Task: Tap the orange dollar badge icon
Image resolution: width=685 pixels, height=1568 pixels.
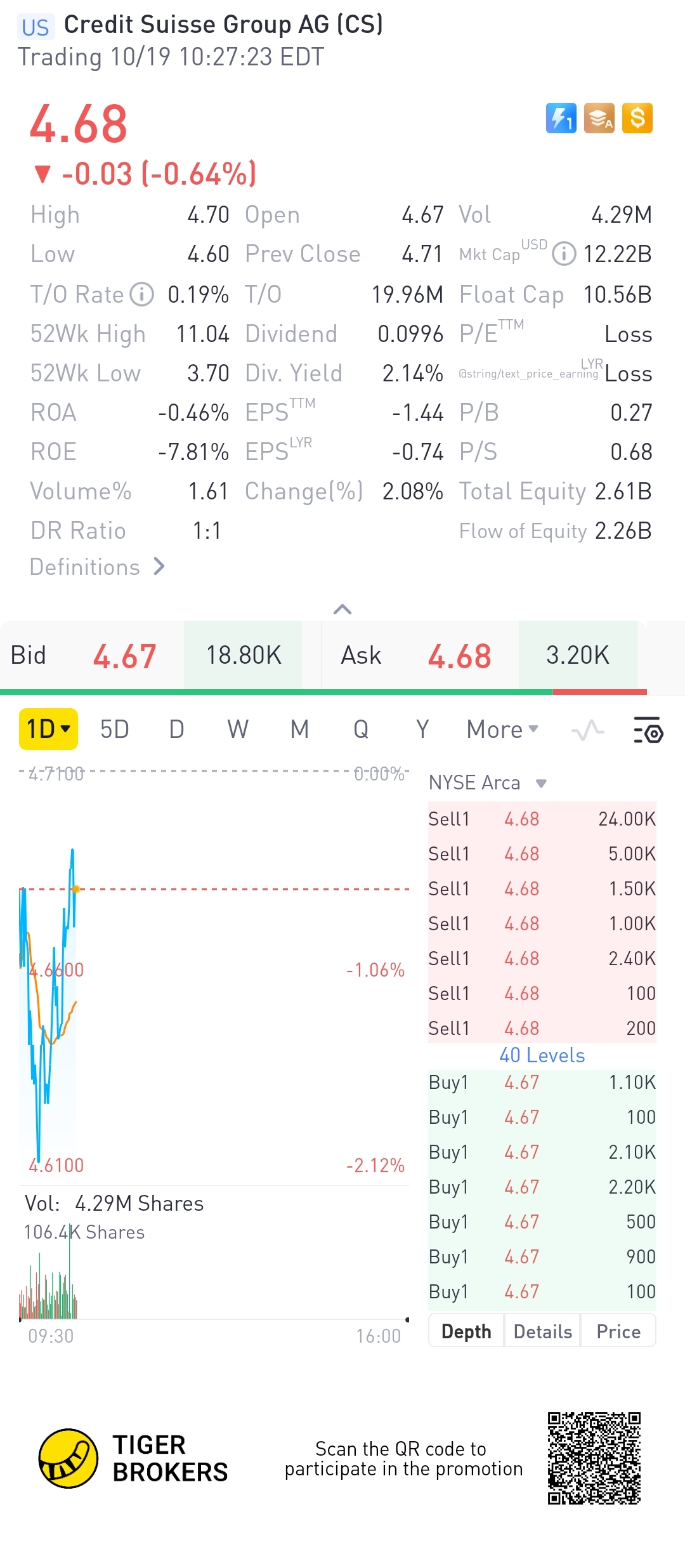Action: (637, 118)
